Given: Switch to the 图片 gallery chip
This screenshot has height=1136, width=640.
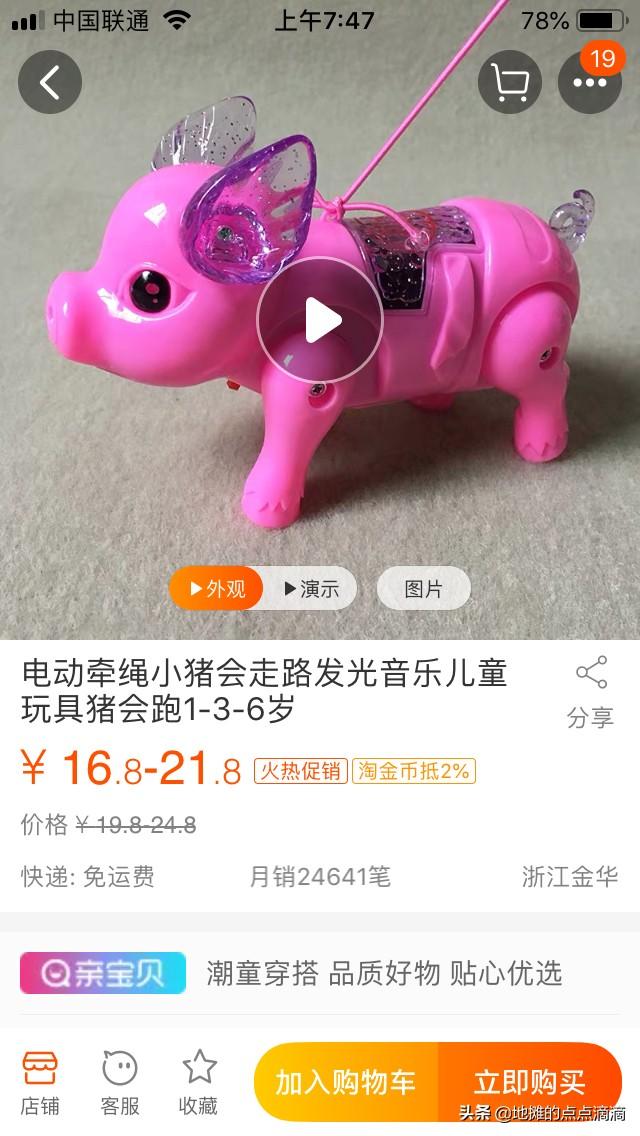Looking at the screenshot, I should pos(423,588).
